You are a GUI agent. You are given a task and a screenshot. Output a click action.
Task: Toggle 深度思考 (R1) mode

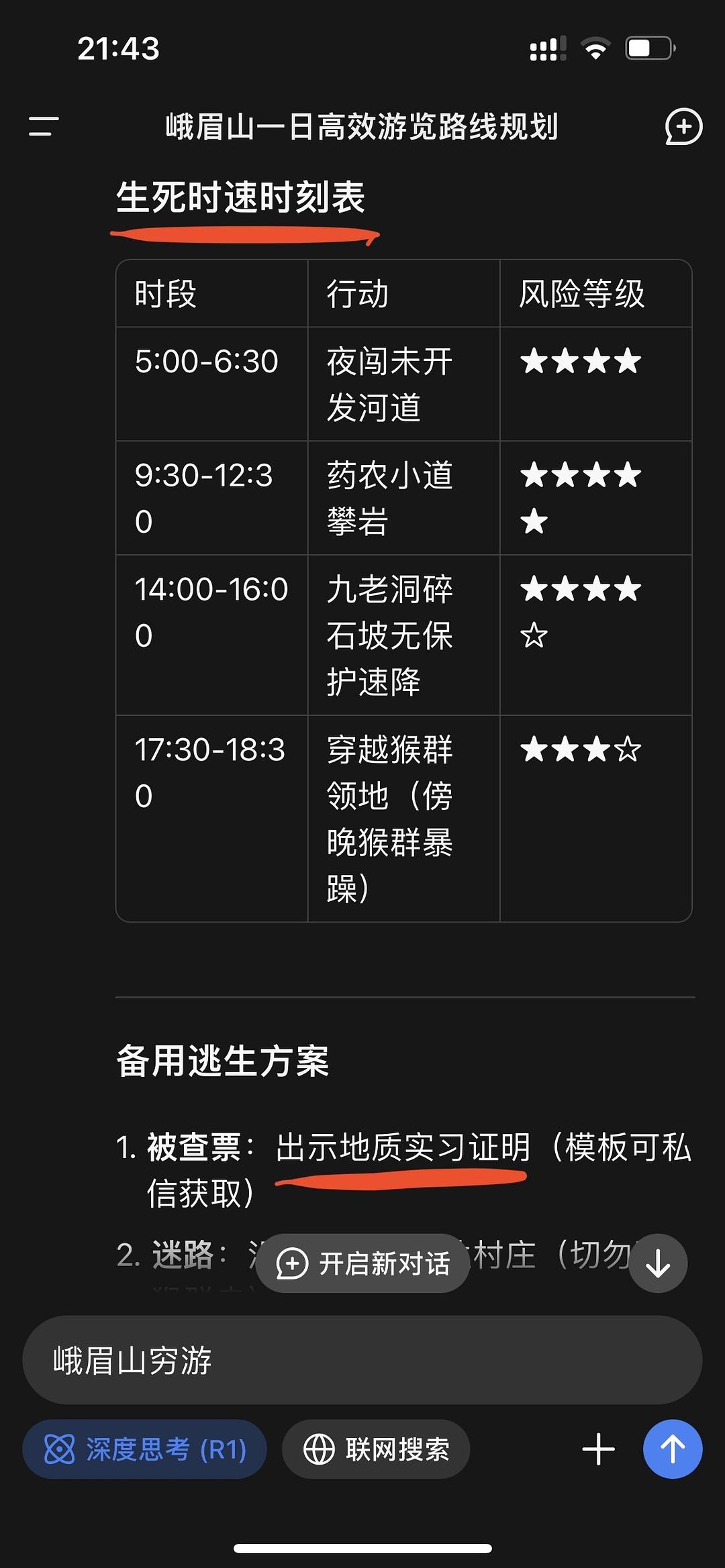coord(144,1449)
